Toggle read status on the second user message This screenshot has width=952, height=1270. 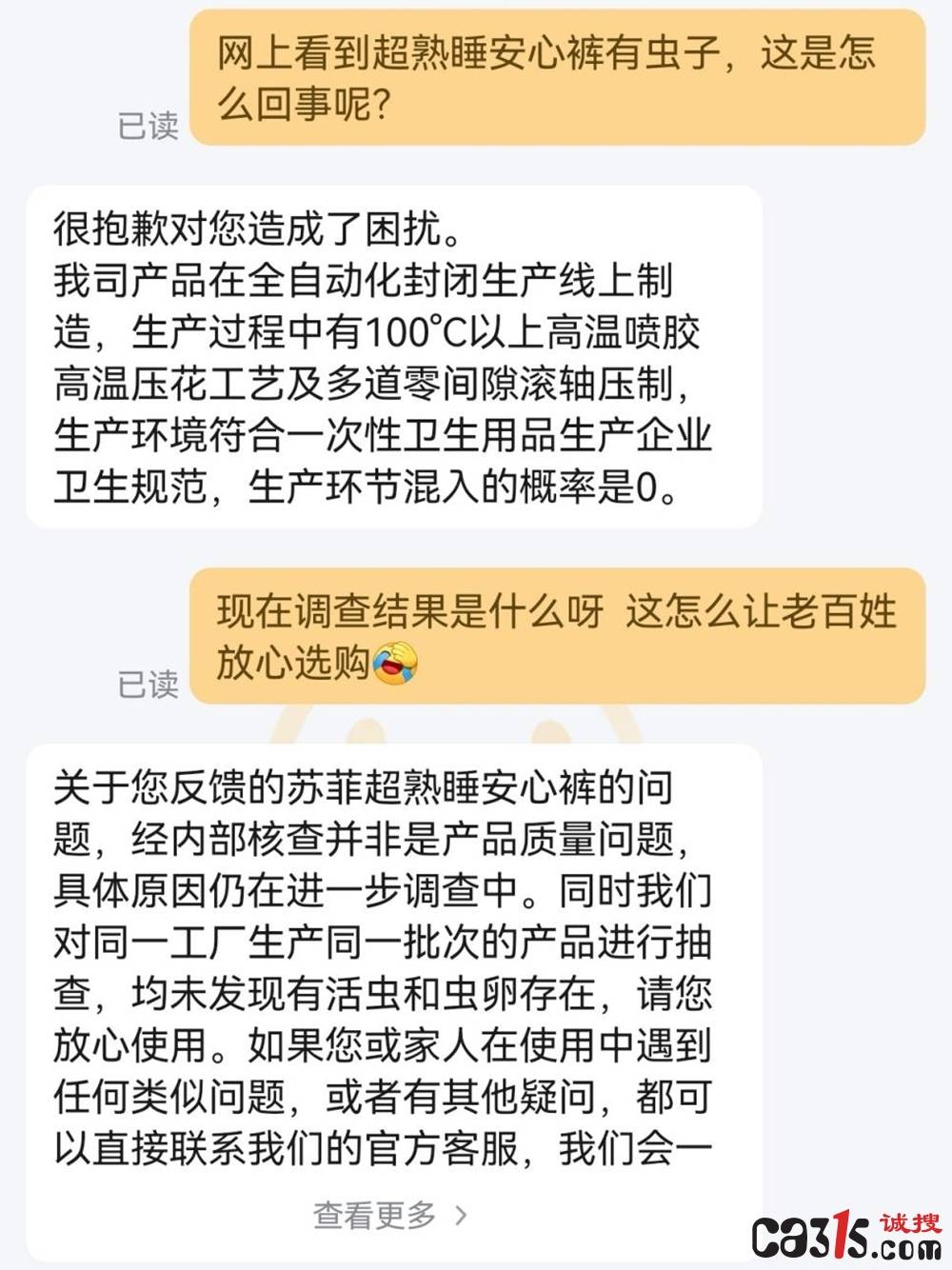[148, 684]
